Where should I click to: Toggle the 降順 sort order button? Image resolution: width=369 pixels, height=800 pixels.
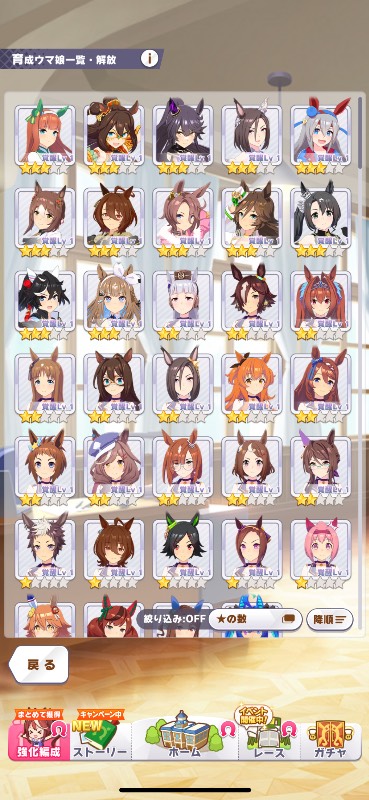tap(330, 619)
